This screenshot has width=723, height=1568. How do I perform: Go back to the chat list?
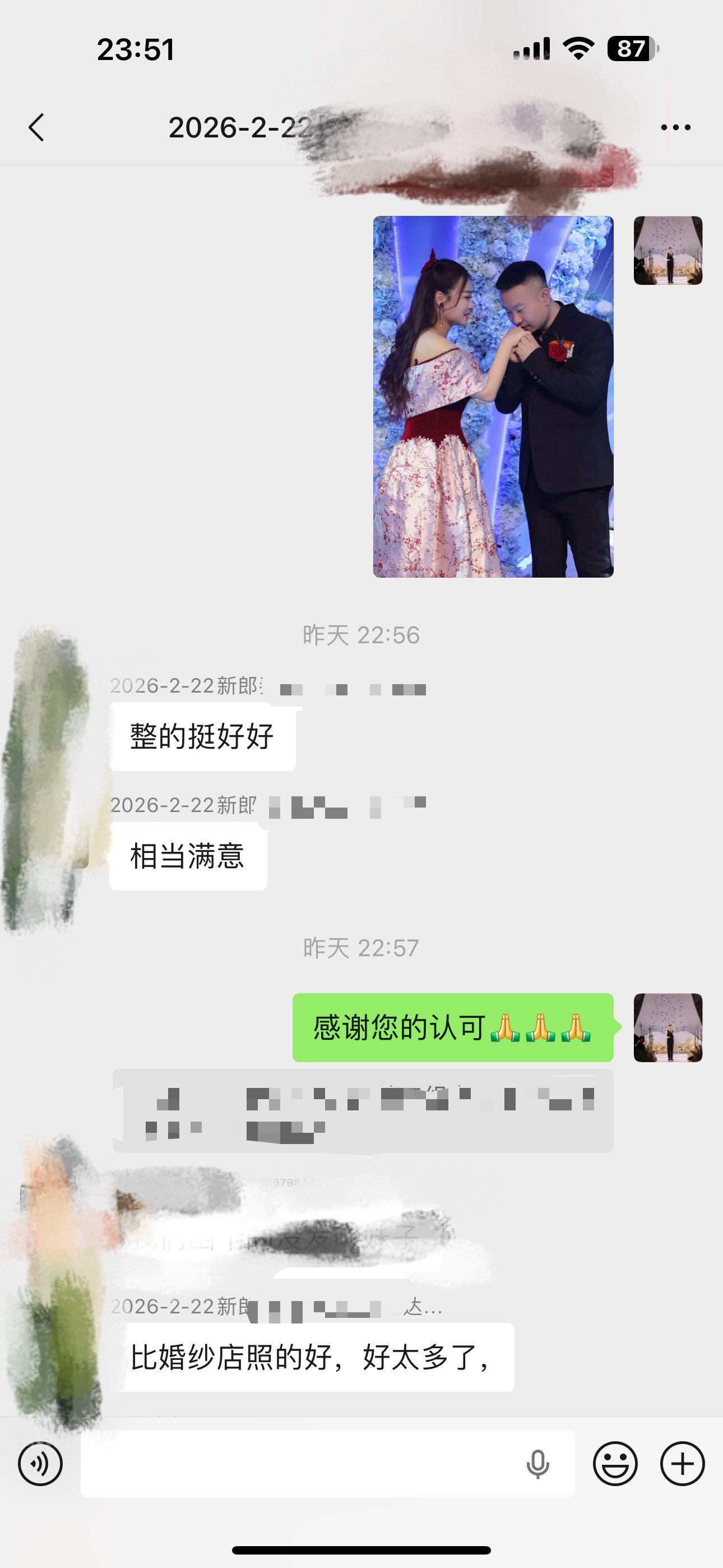point(36,127)
